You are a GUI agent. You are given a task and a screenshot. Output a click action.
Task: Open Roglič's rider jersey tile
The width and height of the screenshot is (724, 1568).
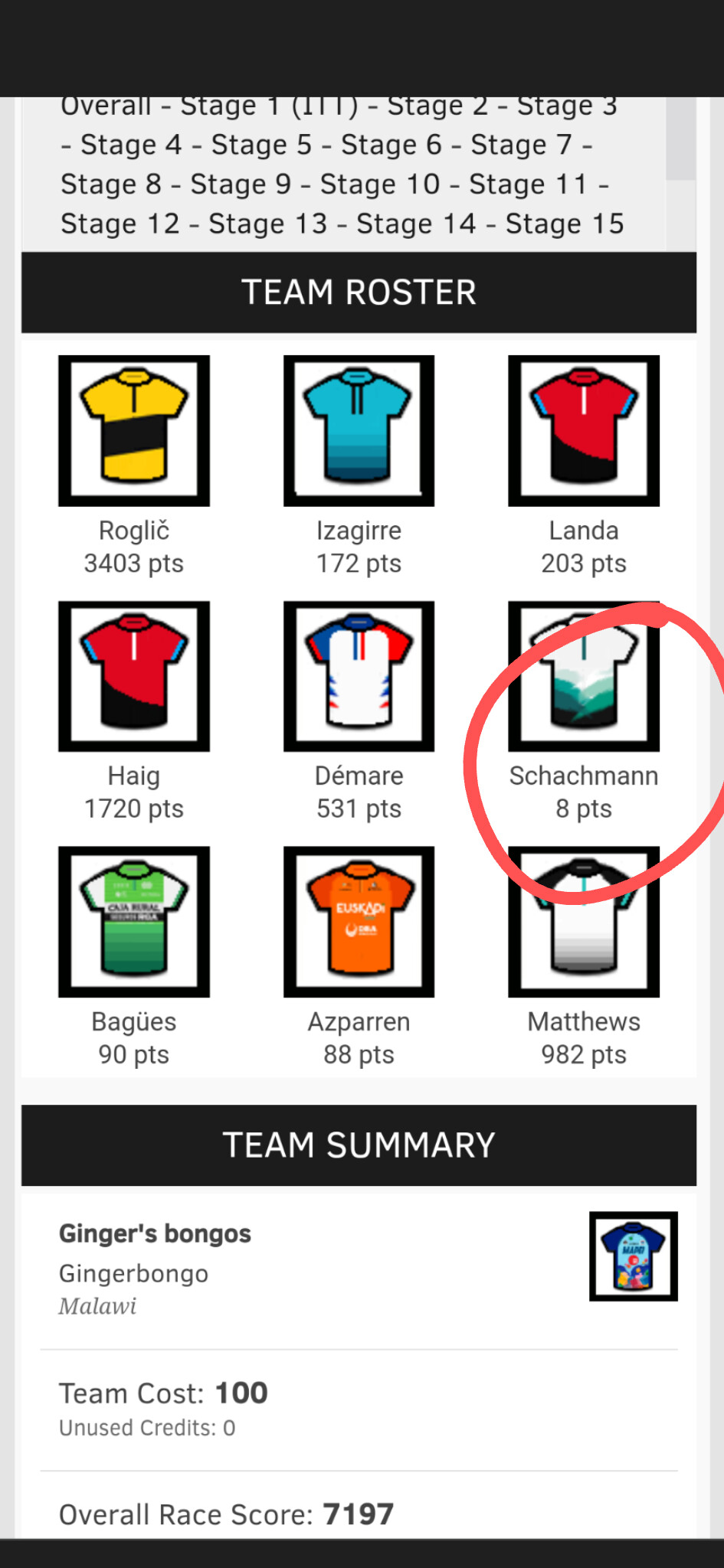point(134,430)
